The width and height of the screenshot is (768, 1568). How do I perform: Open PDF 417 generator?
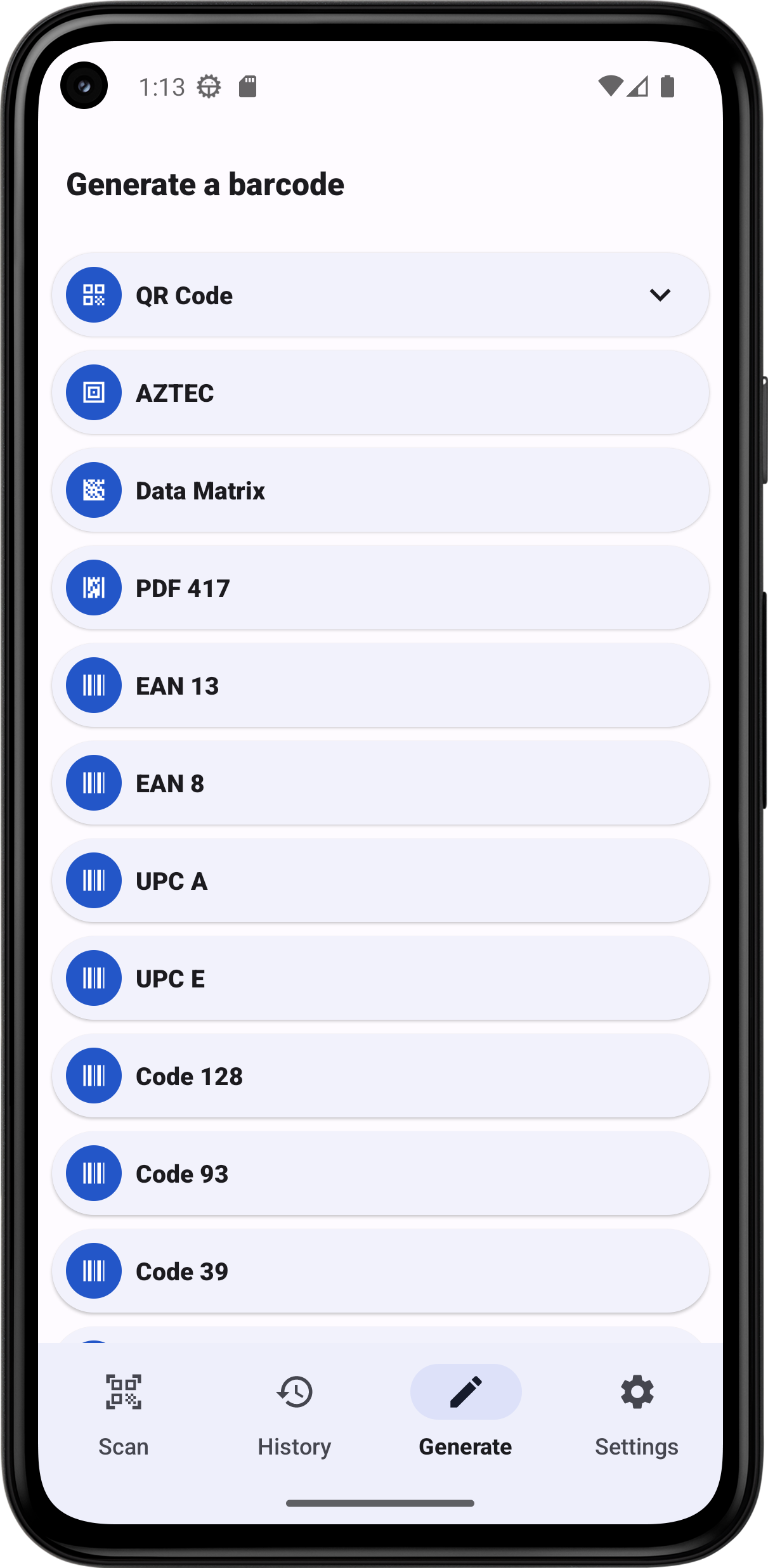pyautogui.click(x=381, y=588)
